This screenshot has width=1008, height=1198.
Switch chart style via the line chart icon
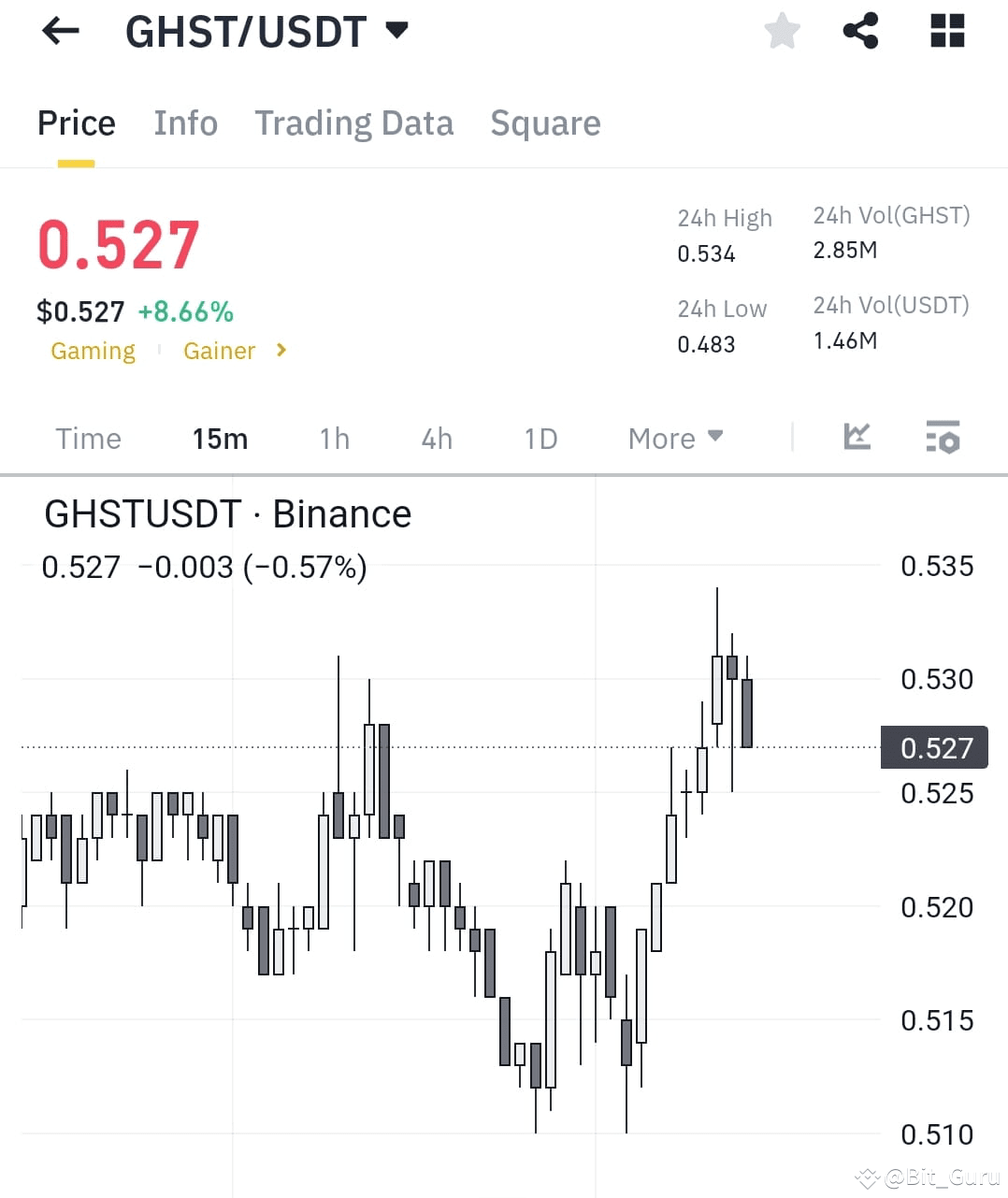(857, 438)
